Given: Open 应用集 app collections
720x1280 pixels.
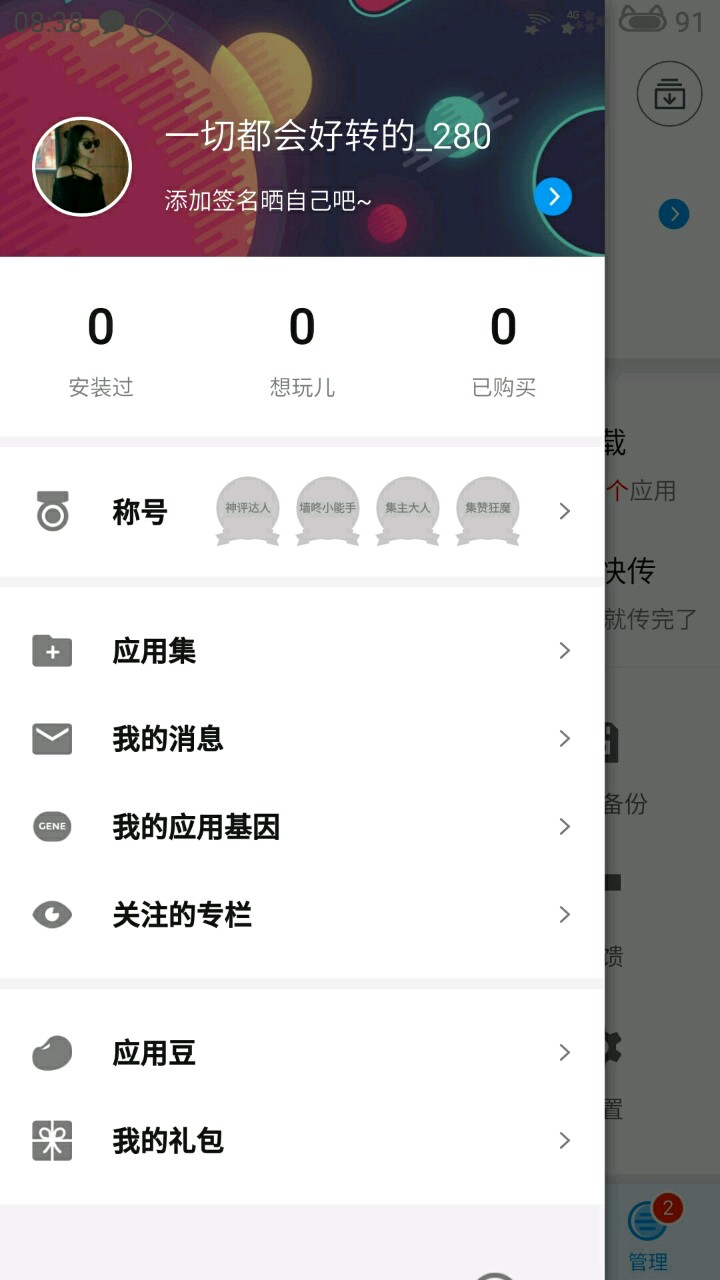Looking at the screenshot, I should [302, 651].
